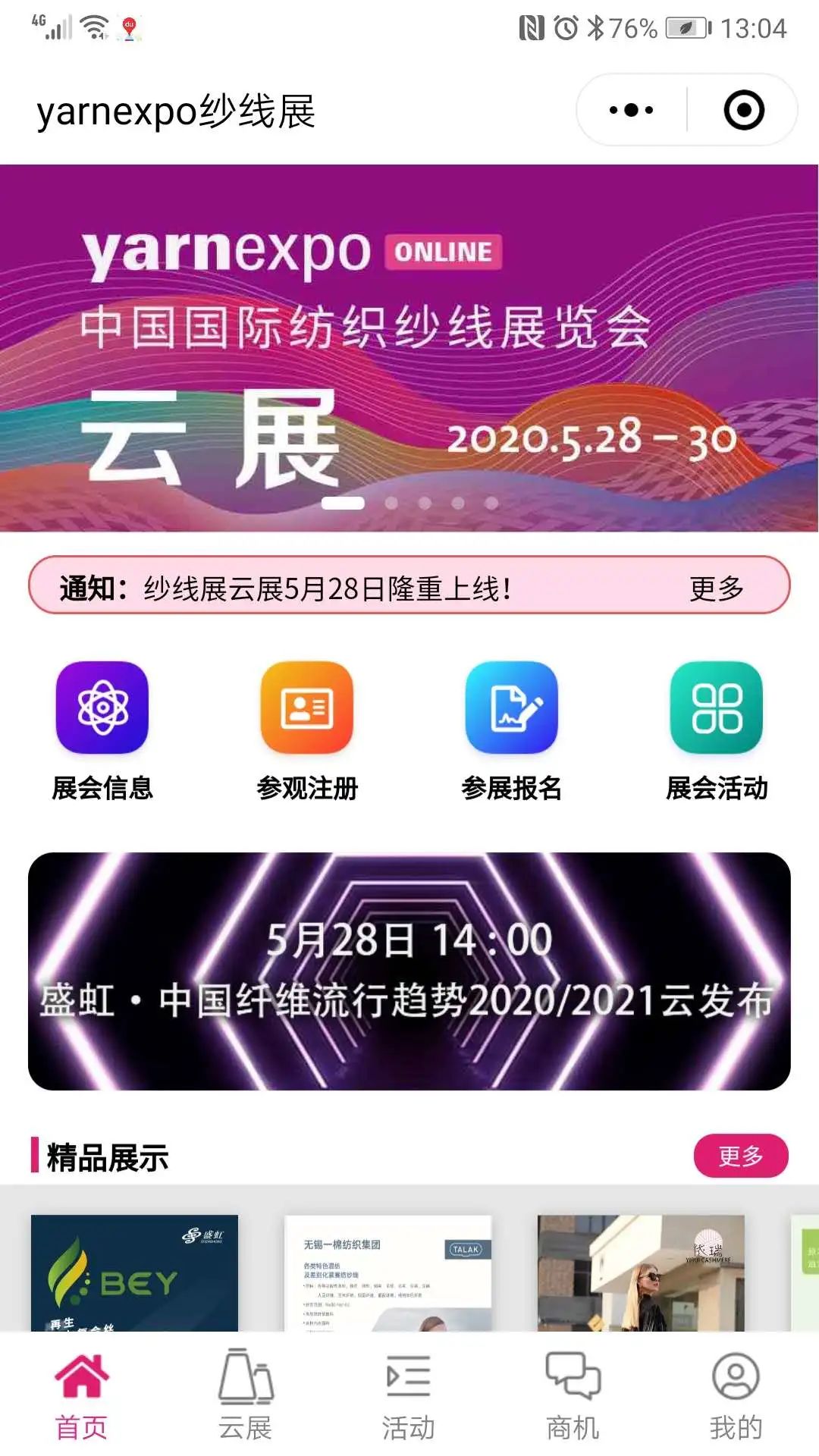View the 盛虹 fiber trend 云发布 banner

(x=409, y=971)
